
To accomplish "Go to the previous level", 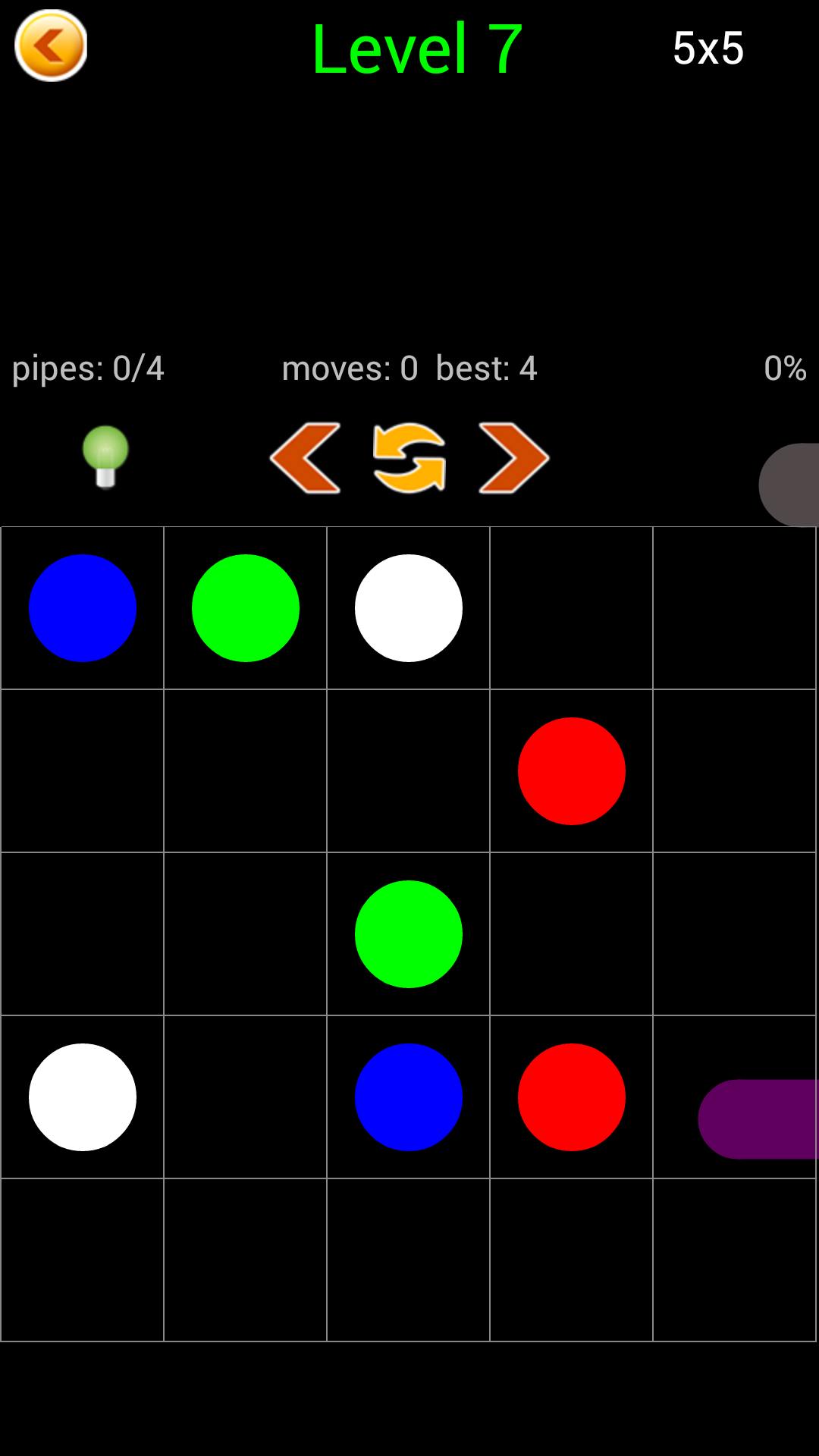I will (306, 457).
